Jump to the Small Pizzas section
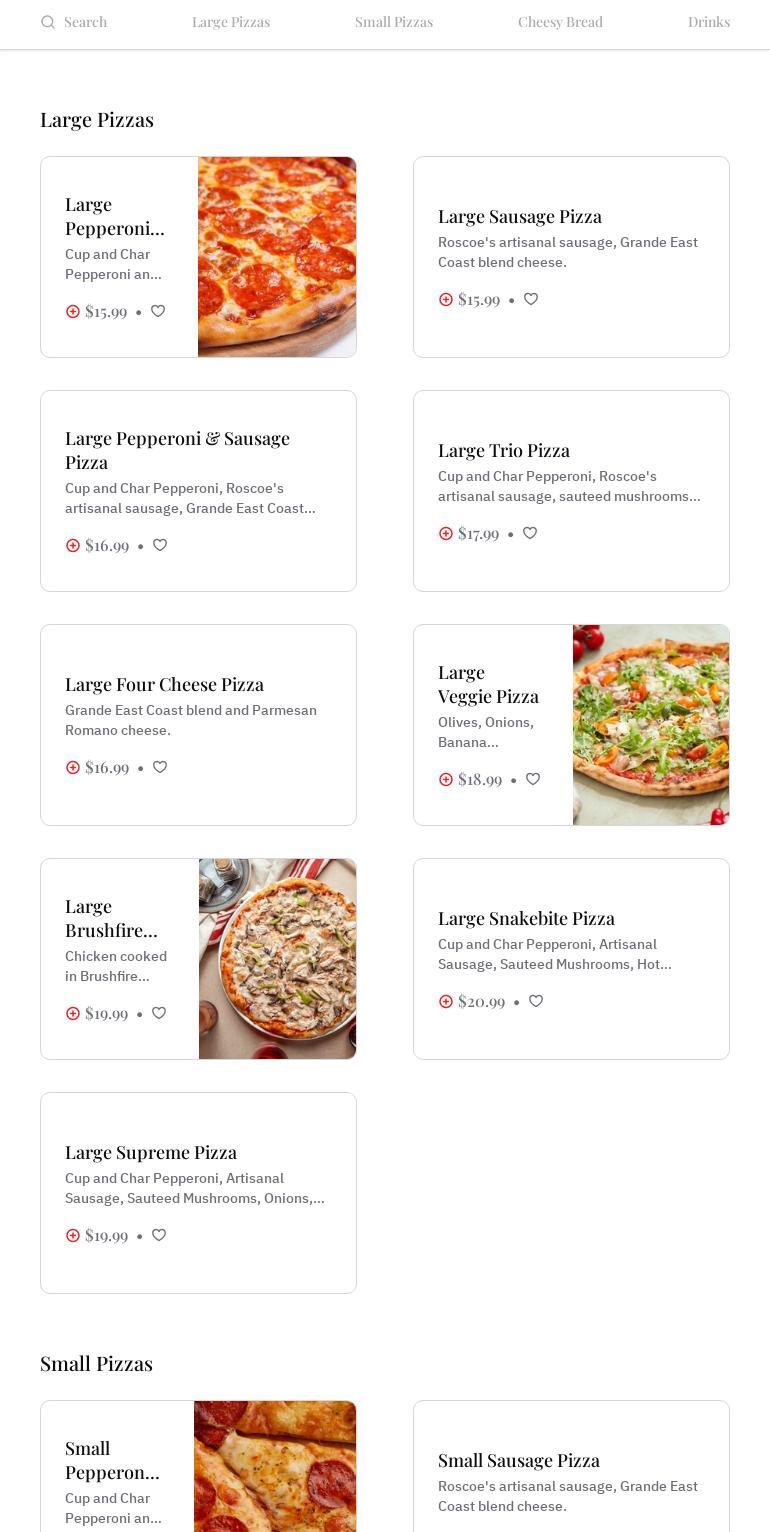Screen dimensions: 770x1532 393,22
